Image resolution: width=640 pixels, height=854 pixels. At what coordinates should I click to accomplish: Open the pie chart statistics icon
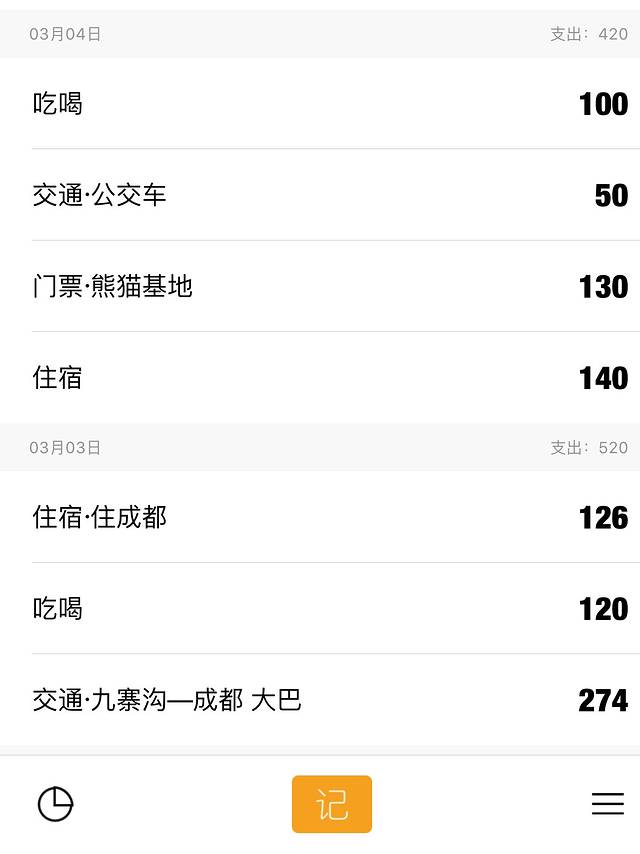tap(55, 804)
